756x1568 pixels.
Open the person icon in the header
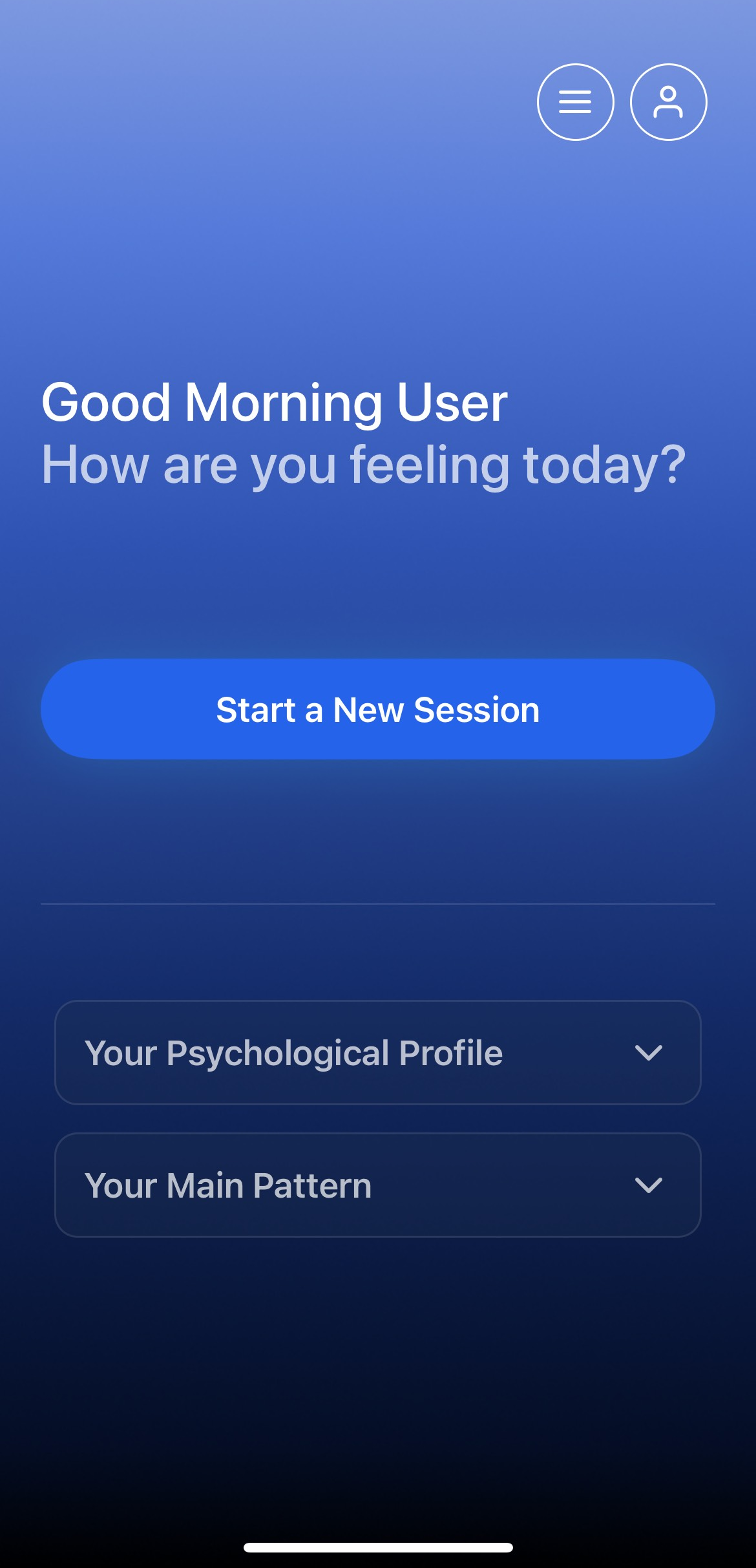(669, 101)
